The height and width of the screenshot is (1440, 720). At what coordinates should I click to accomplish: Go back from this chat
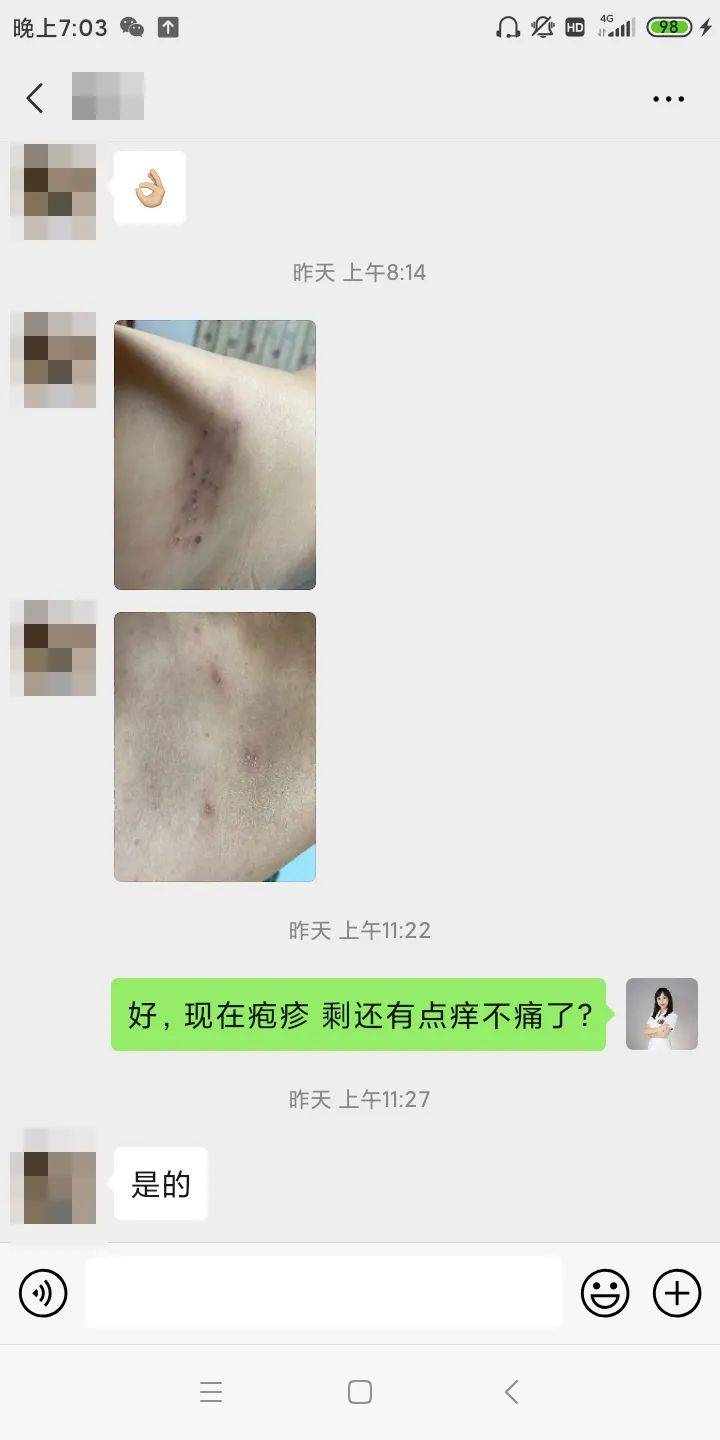[x=35, y=98]
